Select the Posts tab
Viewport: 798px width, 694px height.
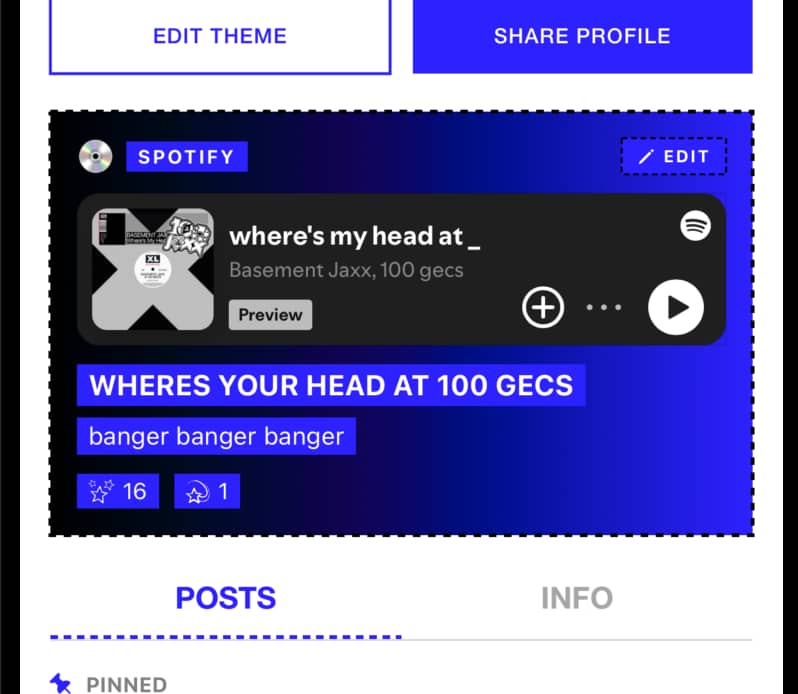(226, 598)
